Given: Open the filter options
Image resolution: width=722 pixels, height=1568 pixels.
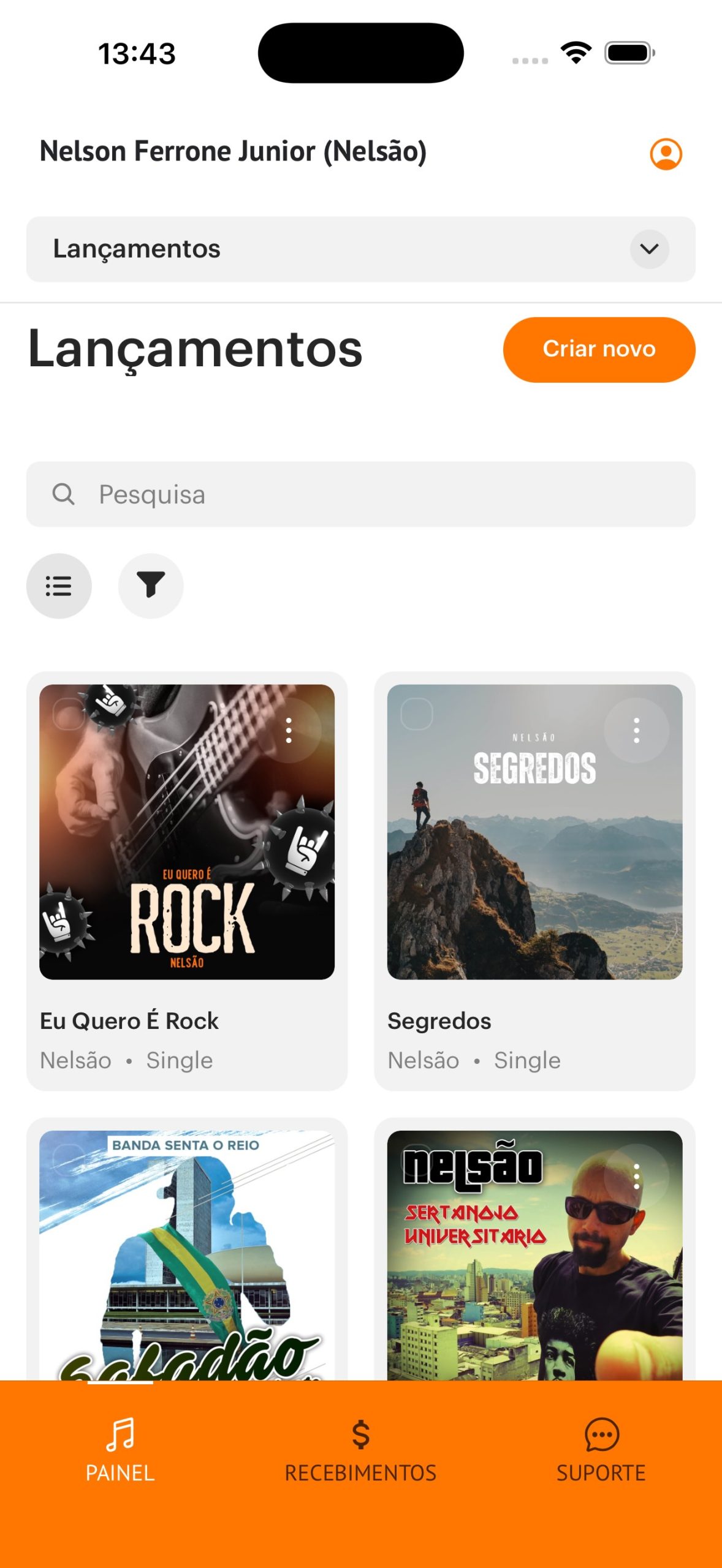Looking at the screenshot, I should point(151,586).
